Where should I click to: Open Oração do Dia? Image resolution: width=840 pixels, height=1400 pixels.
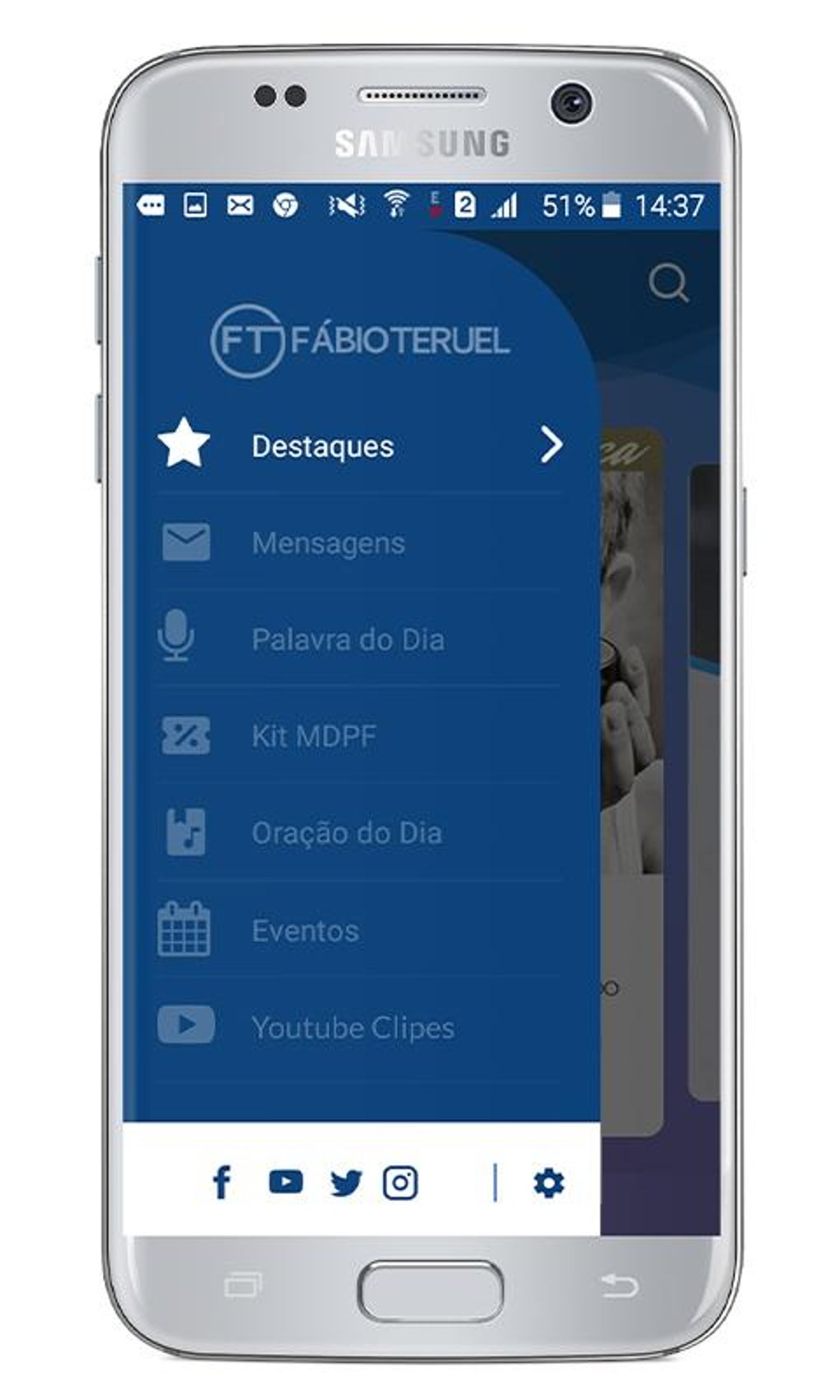(346, 833)
